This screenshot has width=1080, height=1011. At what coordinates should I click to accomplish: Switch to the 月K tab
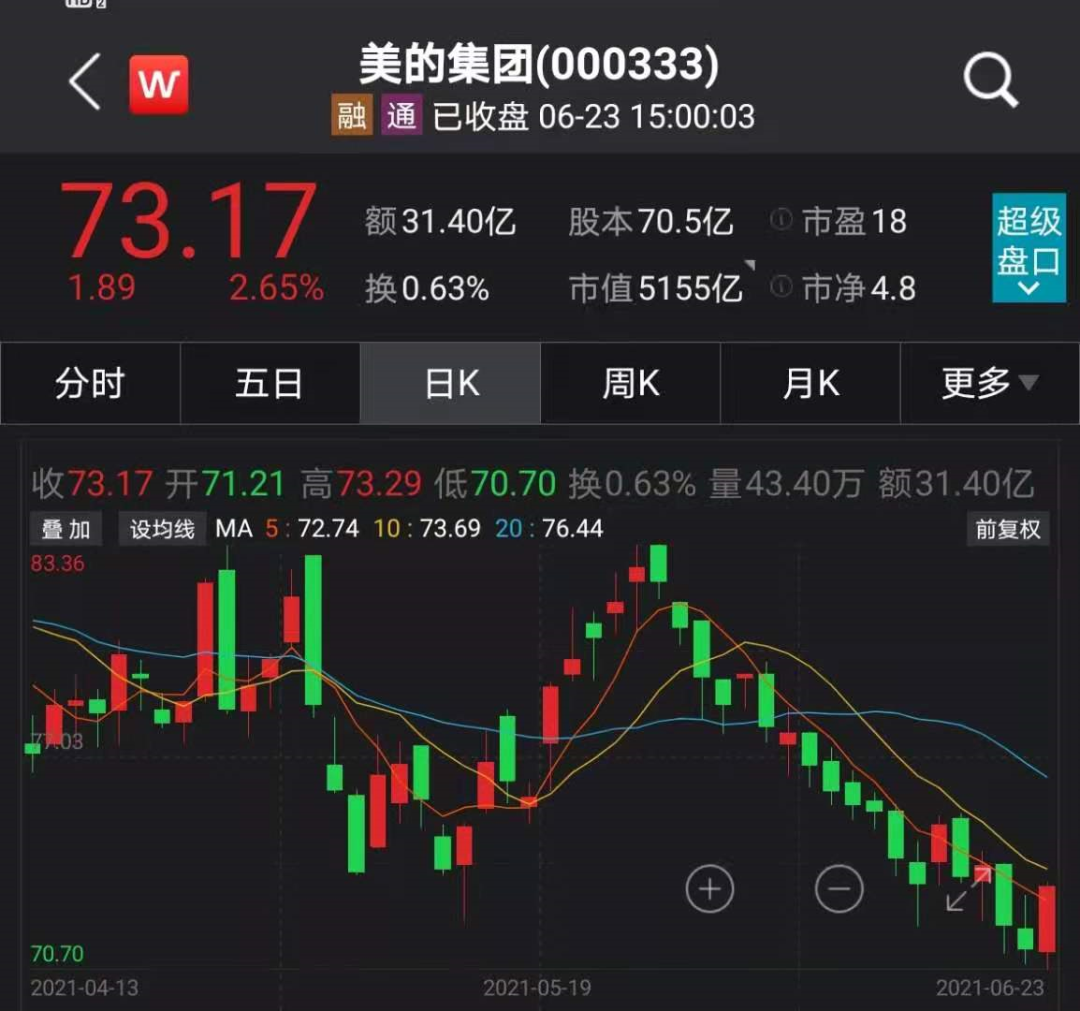811,384
